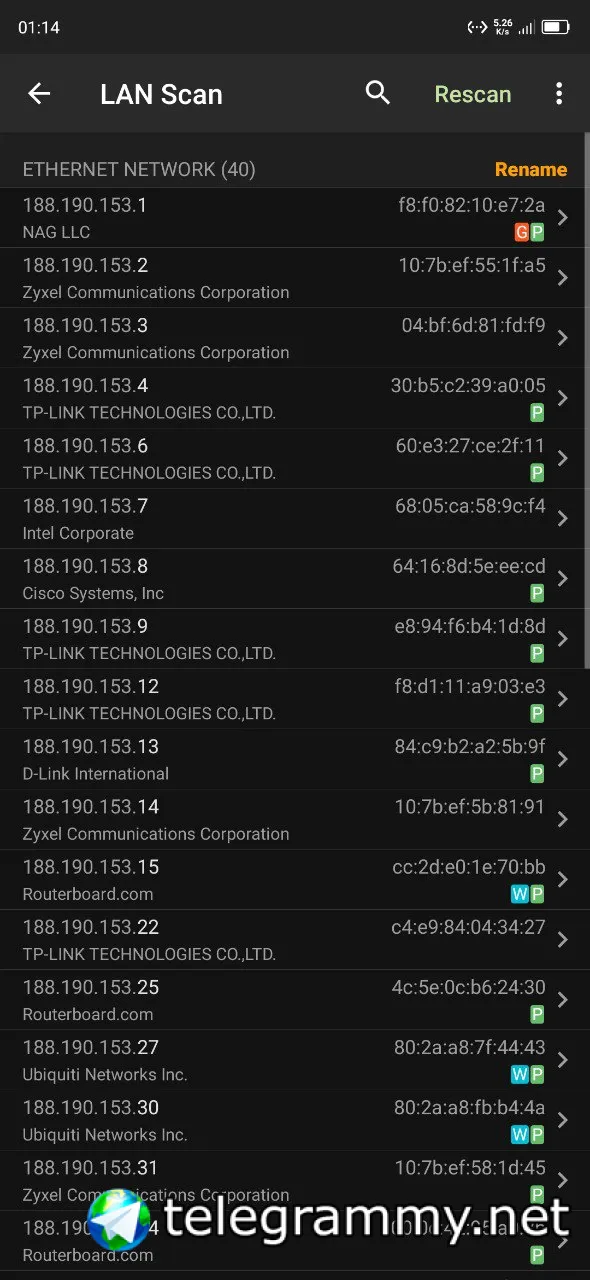Screen dimensions: 590x1280
Task: Open Zyxel host 188.190.153.14
Action: (295, 819)
